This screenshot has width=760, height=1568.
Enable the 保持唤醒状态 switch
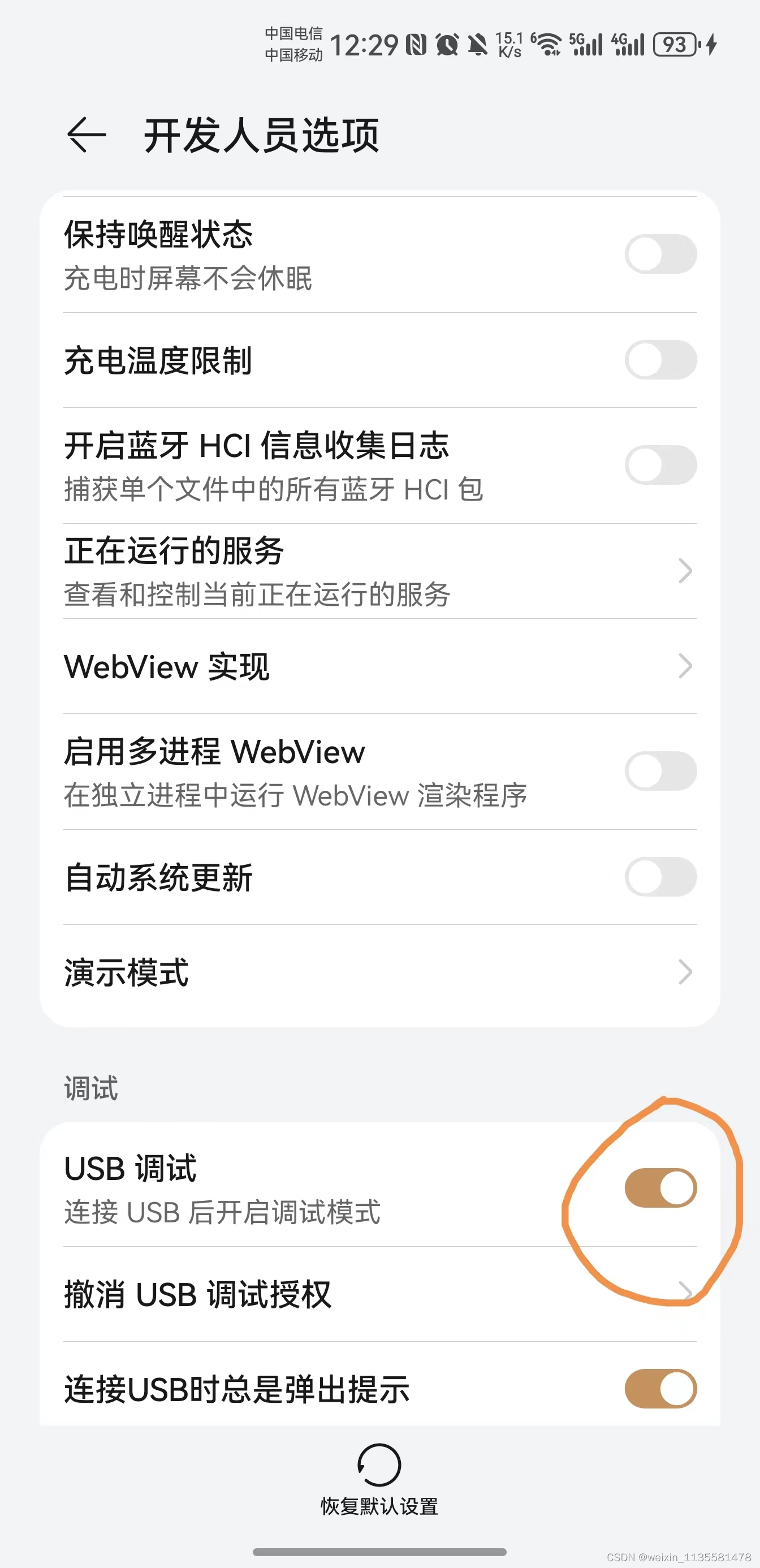coord(660,255)
